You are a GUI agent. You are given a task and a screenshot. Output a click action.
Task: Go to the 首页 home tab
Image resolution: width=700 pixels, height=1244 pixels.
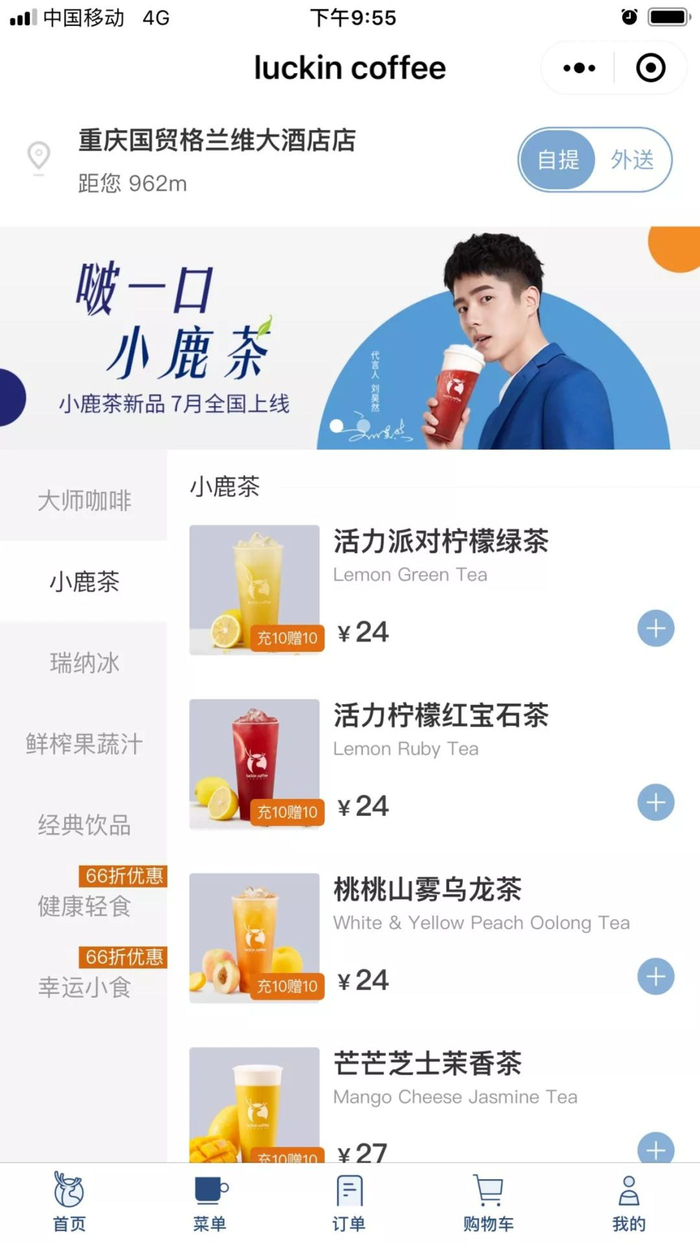click(x=69, y=1202)
